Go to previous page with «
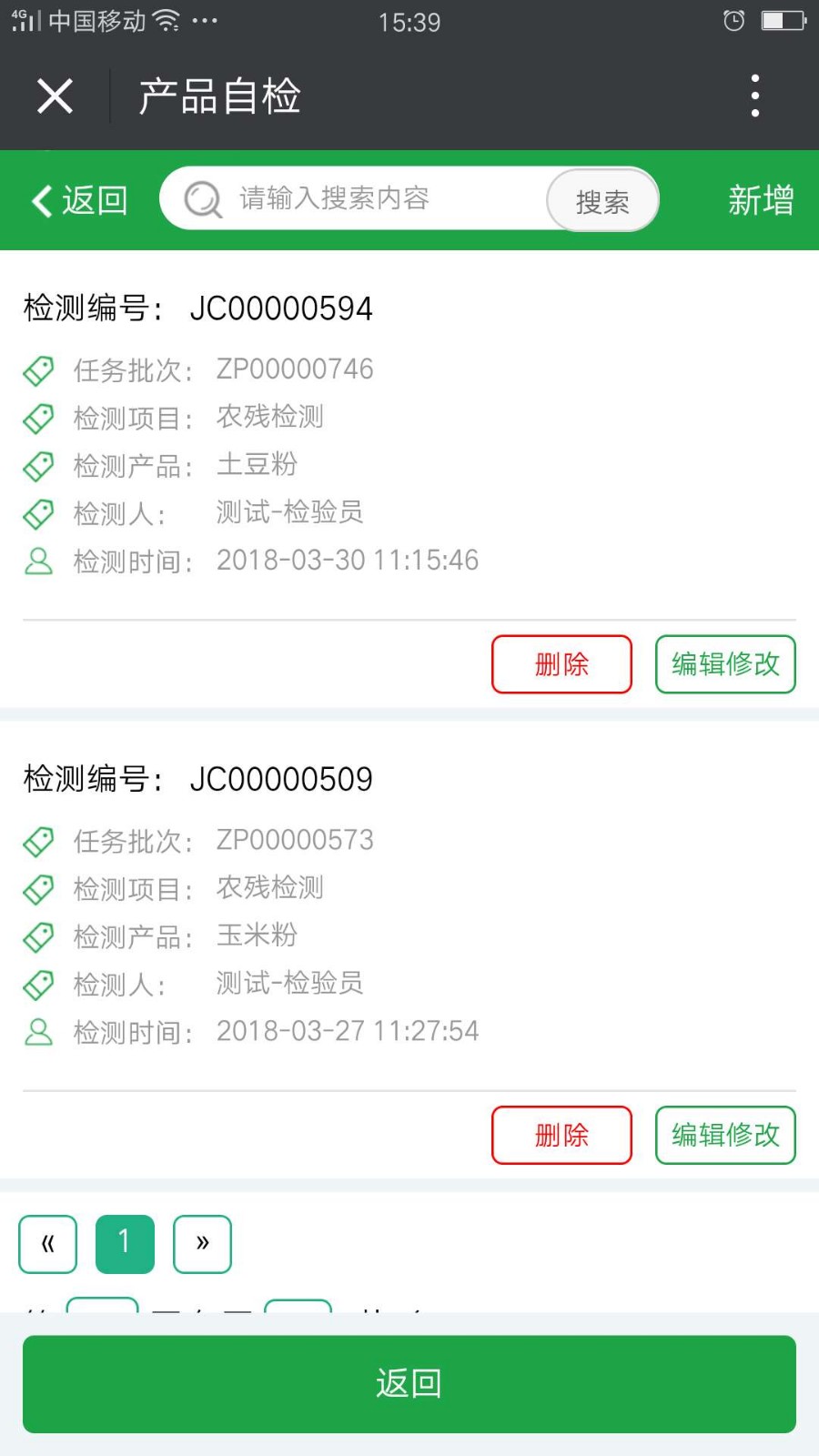Image resolution: width=819 pixels, height=1456 pixels. 48,1244
